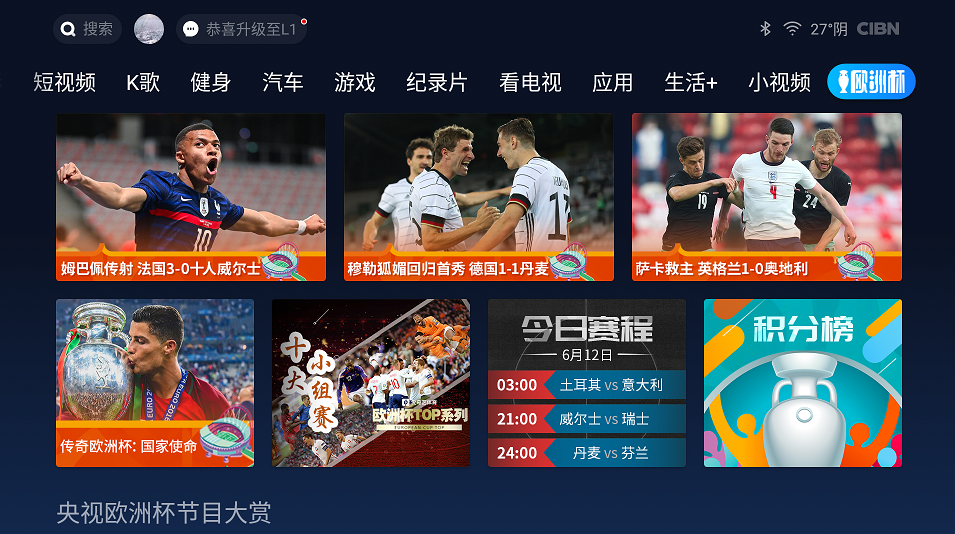Select the 看电视 tab
Image resolution: width=955 pixels, height=534 pixels.
coord(530,82)
